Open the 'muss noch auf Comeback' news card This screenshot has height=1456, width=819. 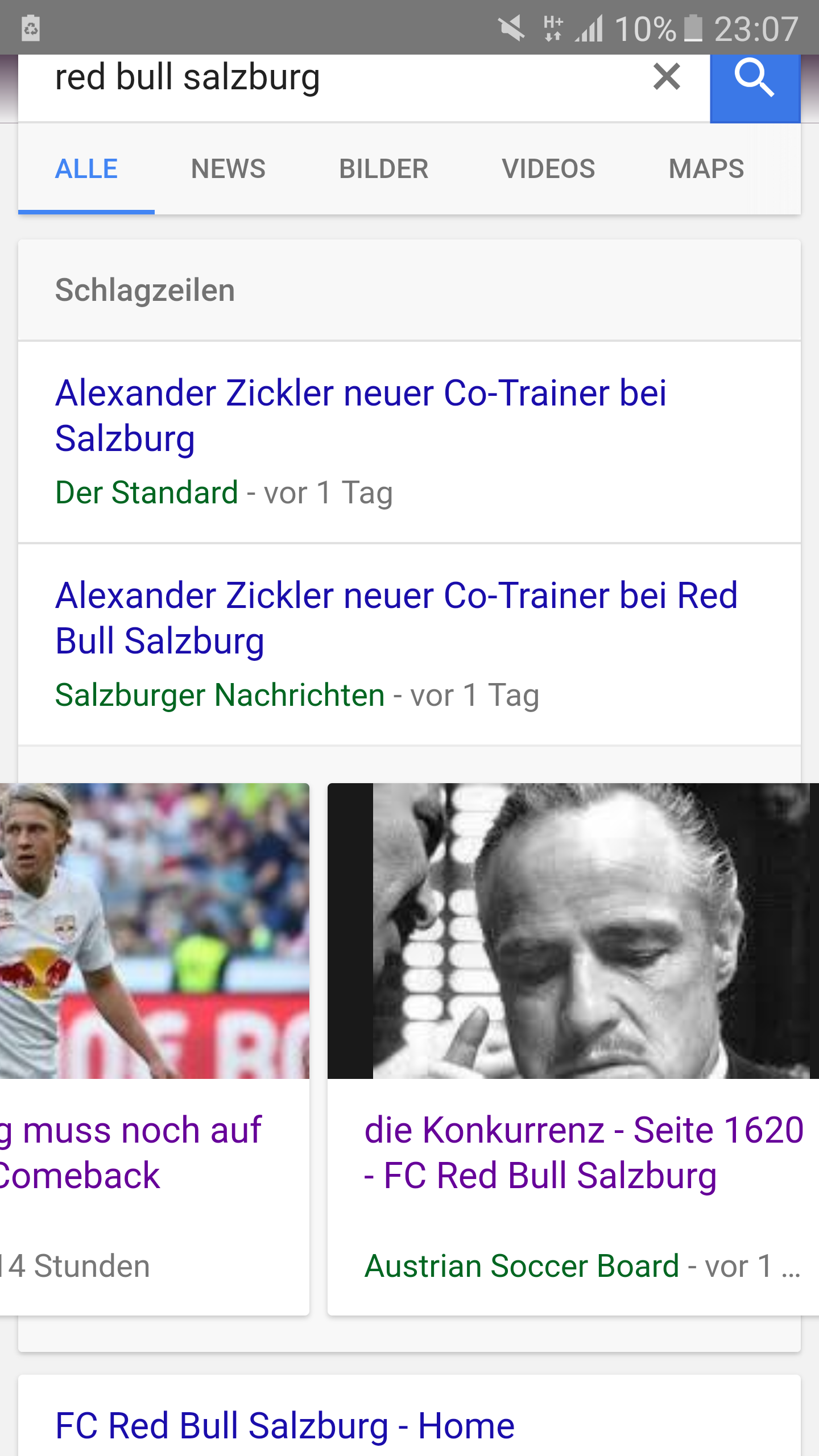pyautogui.click(x=155, y=1049)
